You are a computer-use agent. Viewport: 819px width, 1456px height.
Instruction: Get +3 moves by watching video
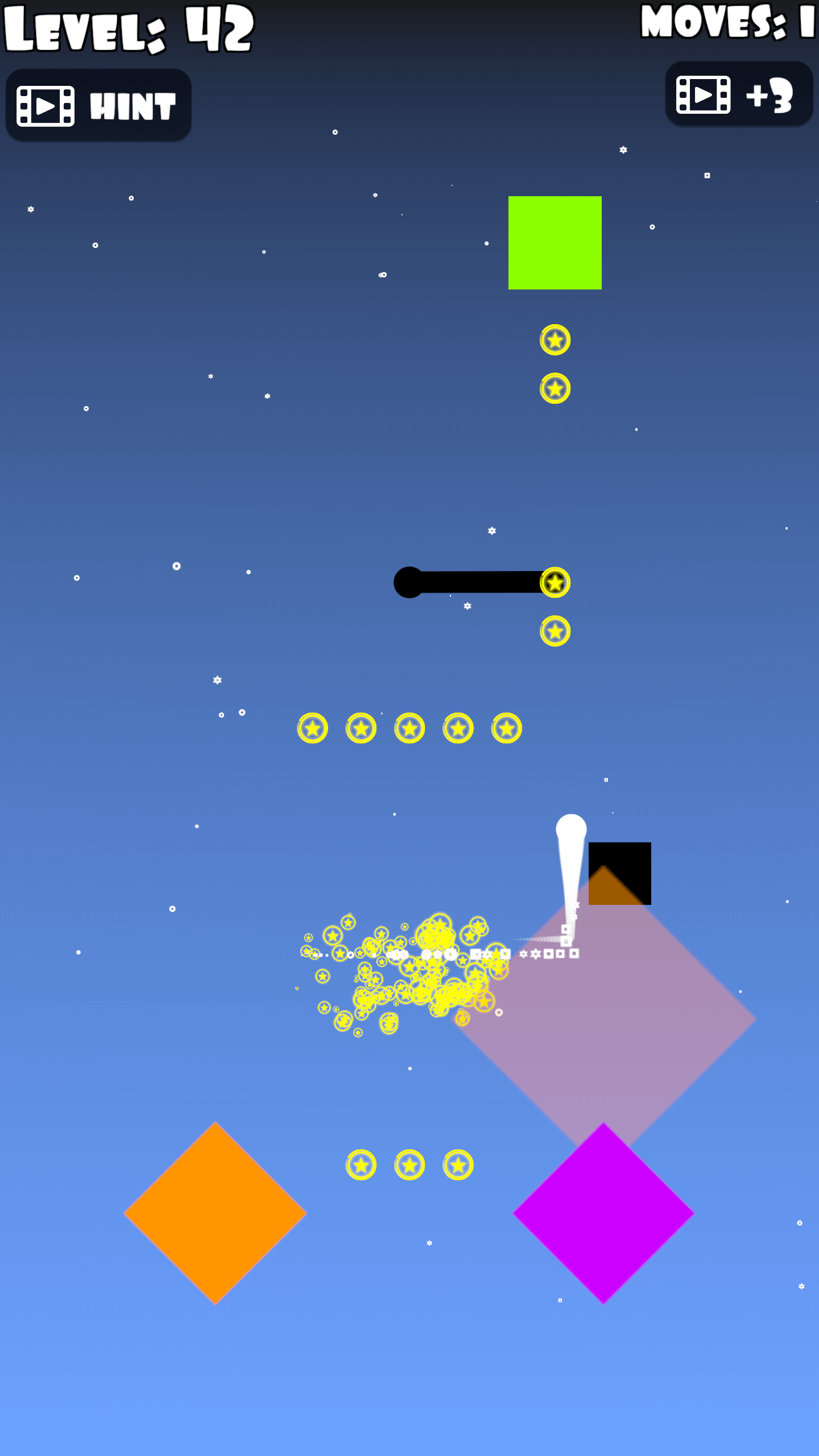(738, 94)
